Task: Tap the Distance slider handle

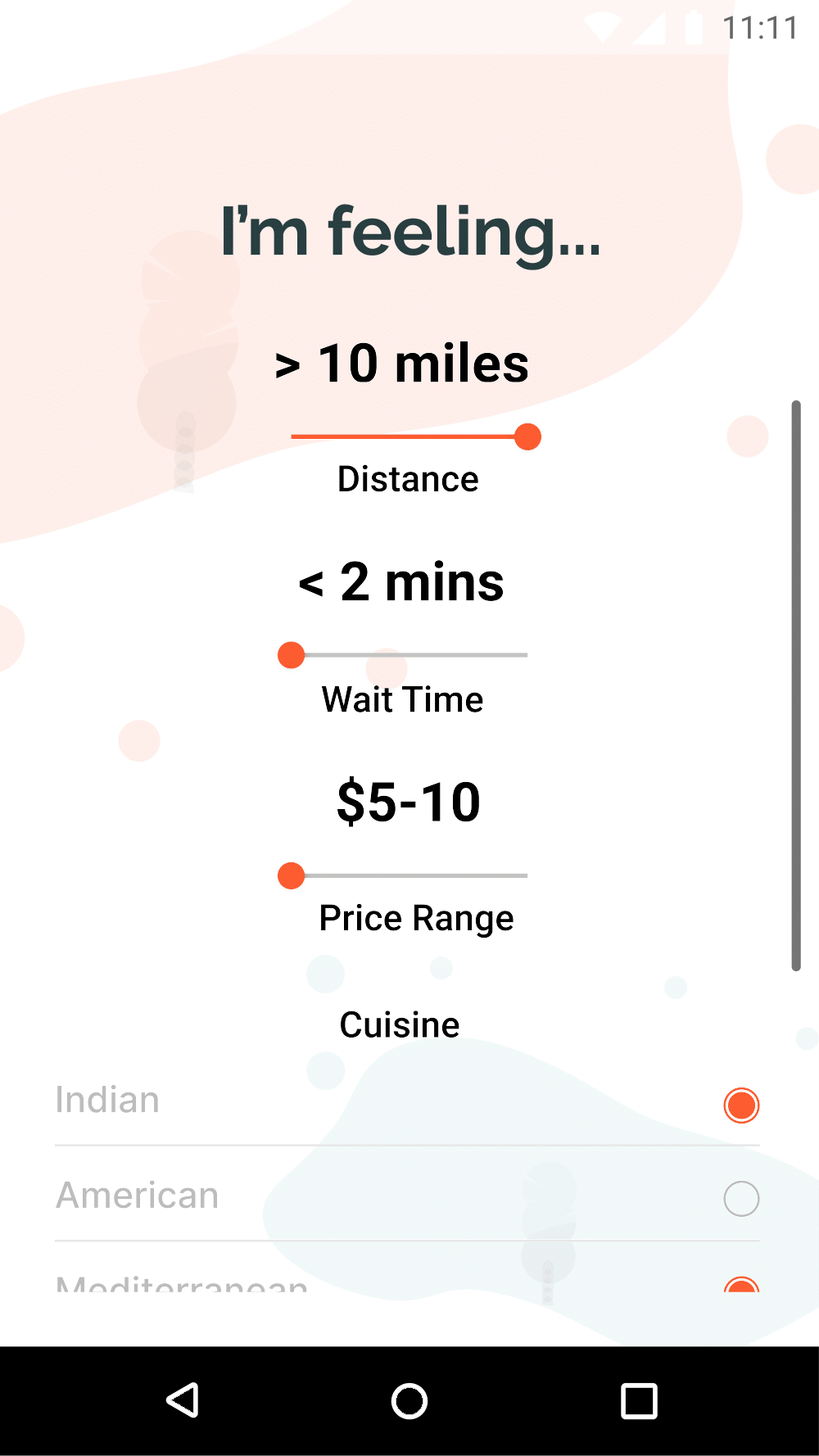Action: pos(528,437)
